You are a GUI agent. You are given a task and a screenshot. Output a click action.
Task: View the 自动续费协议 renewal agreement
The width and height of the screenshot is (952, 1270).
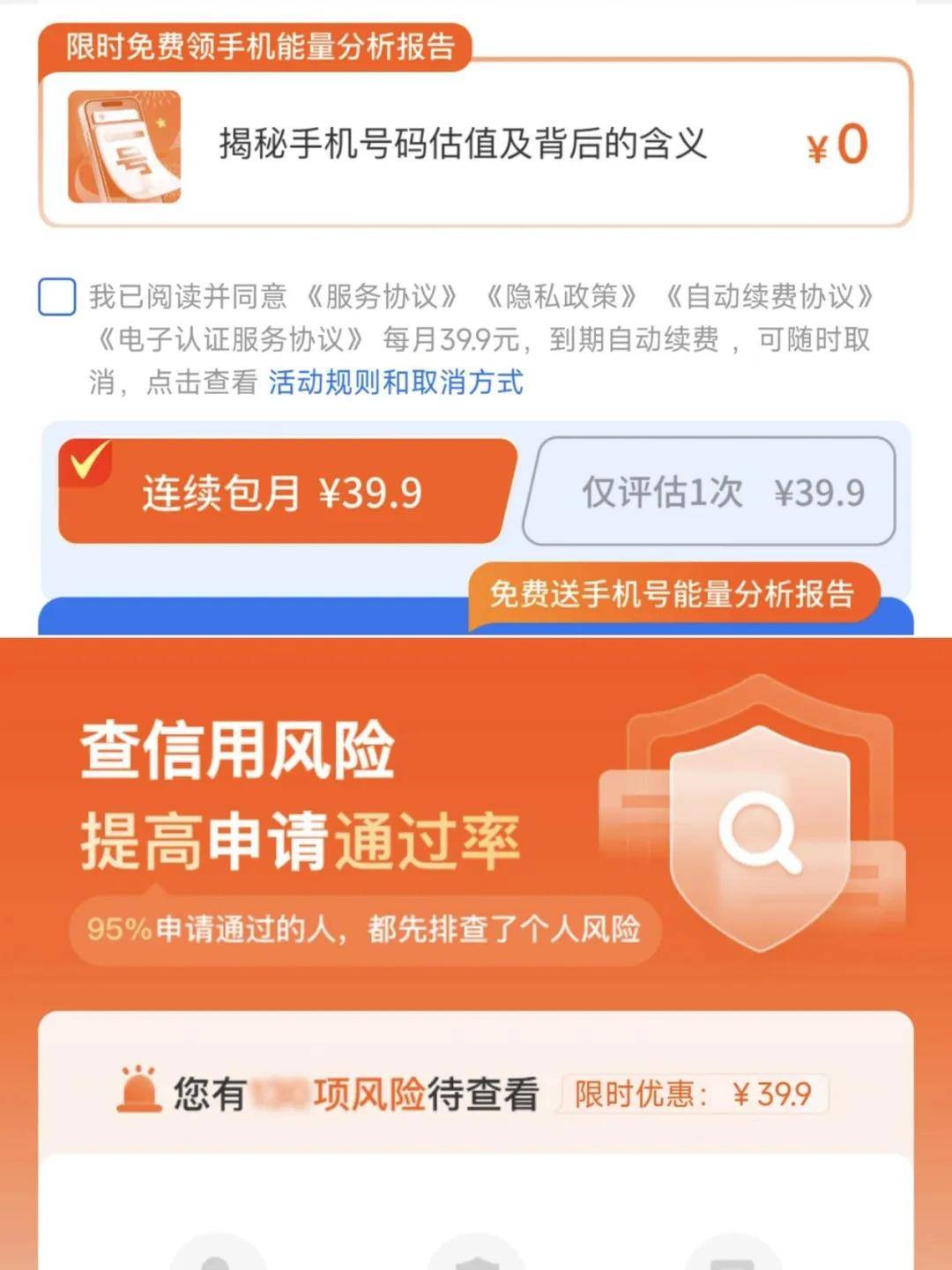771,298
